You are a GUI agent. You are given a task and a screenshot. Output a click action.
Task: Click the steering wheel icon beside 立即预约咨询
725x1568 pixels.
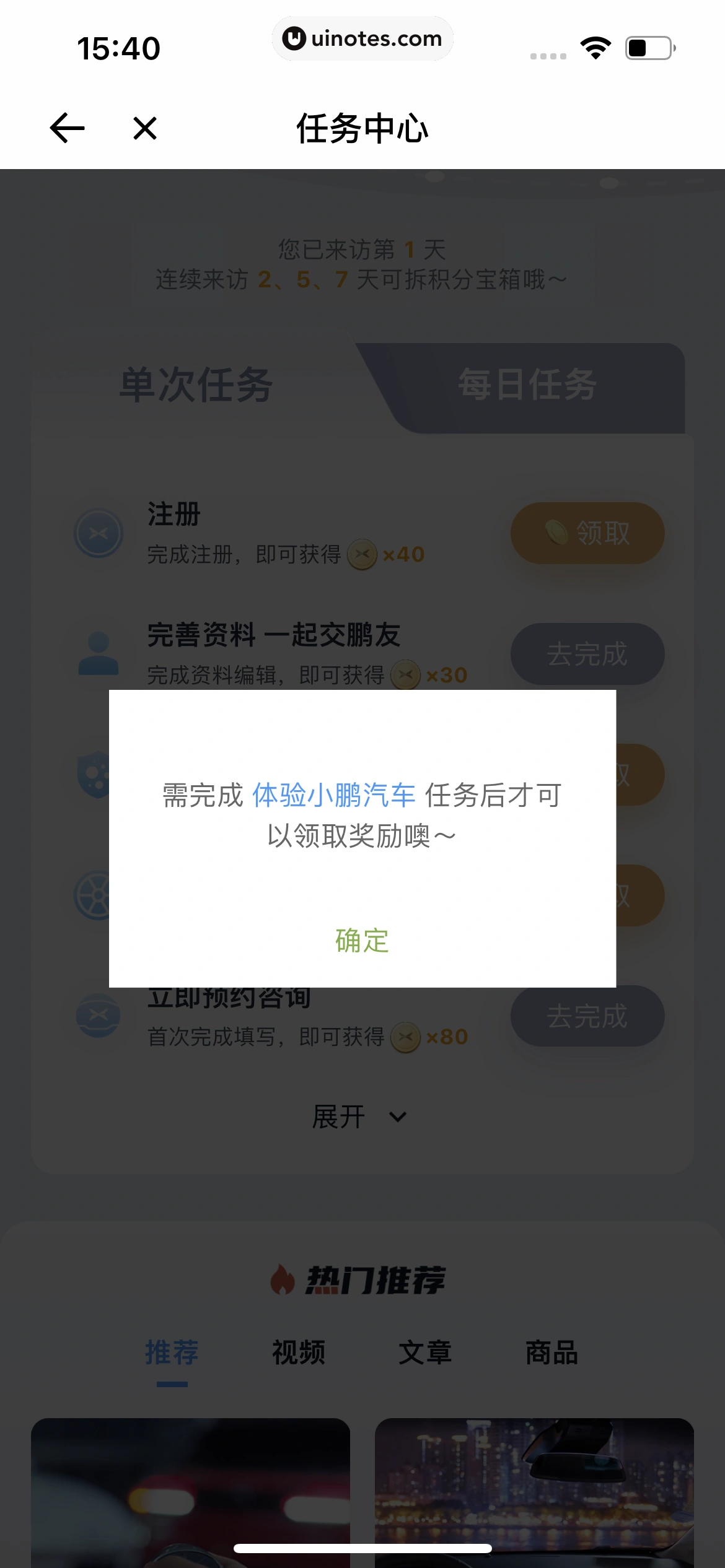point(96,1016)
